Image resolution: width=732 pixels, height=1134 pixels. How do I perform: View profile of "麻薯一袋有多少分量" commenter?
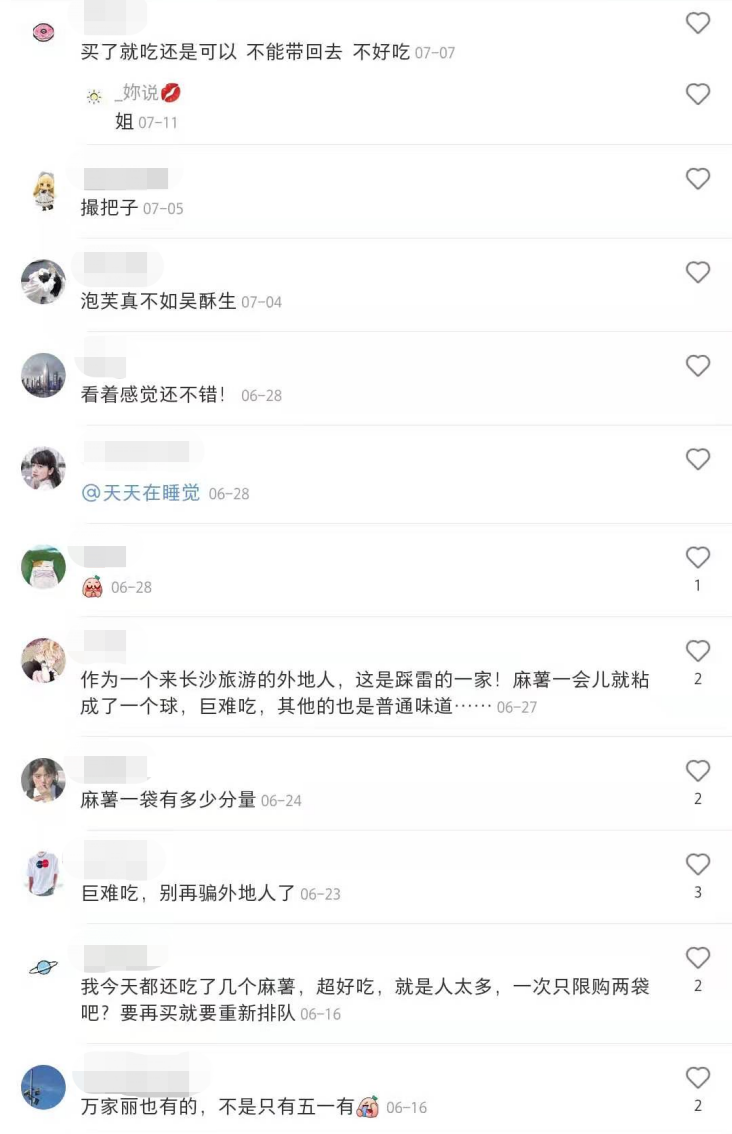43,780
